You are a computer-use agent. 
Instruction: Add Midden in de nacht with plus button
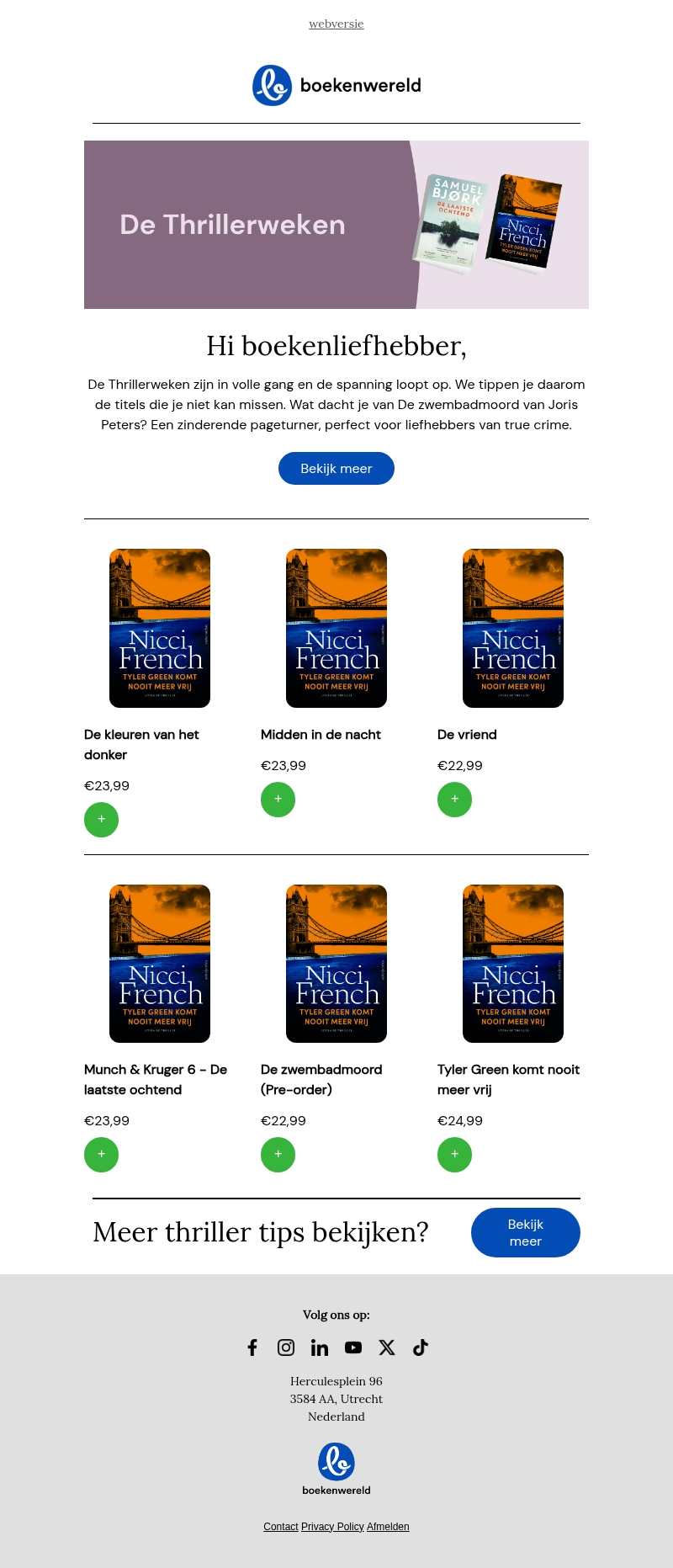[x=278, y=799]
